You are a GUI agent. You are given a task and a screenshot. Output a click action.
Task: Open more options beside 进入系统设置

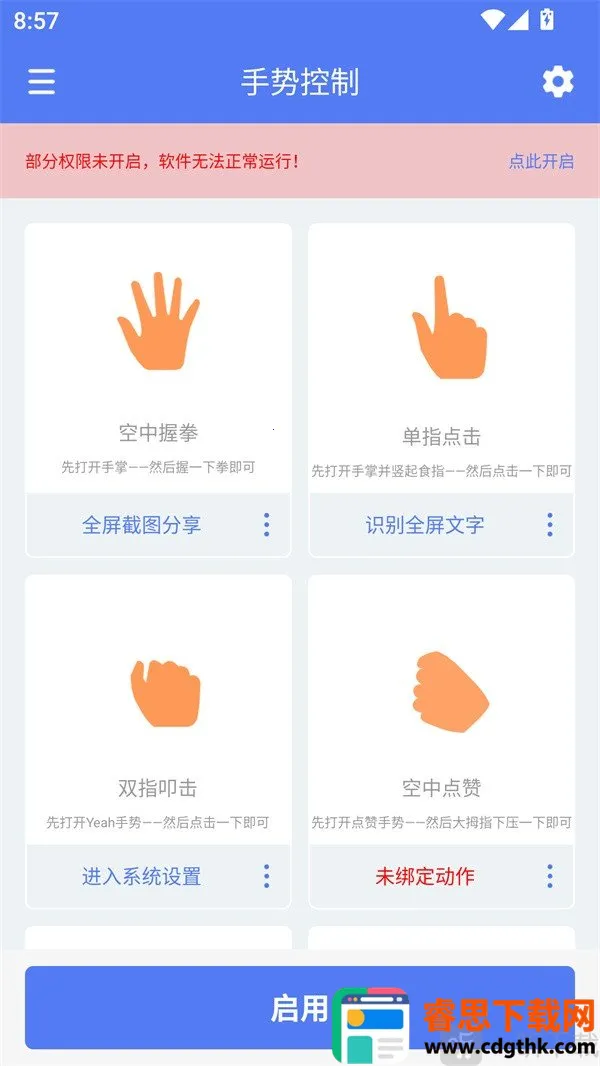tap(266, 877)
